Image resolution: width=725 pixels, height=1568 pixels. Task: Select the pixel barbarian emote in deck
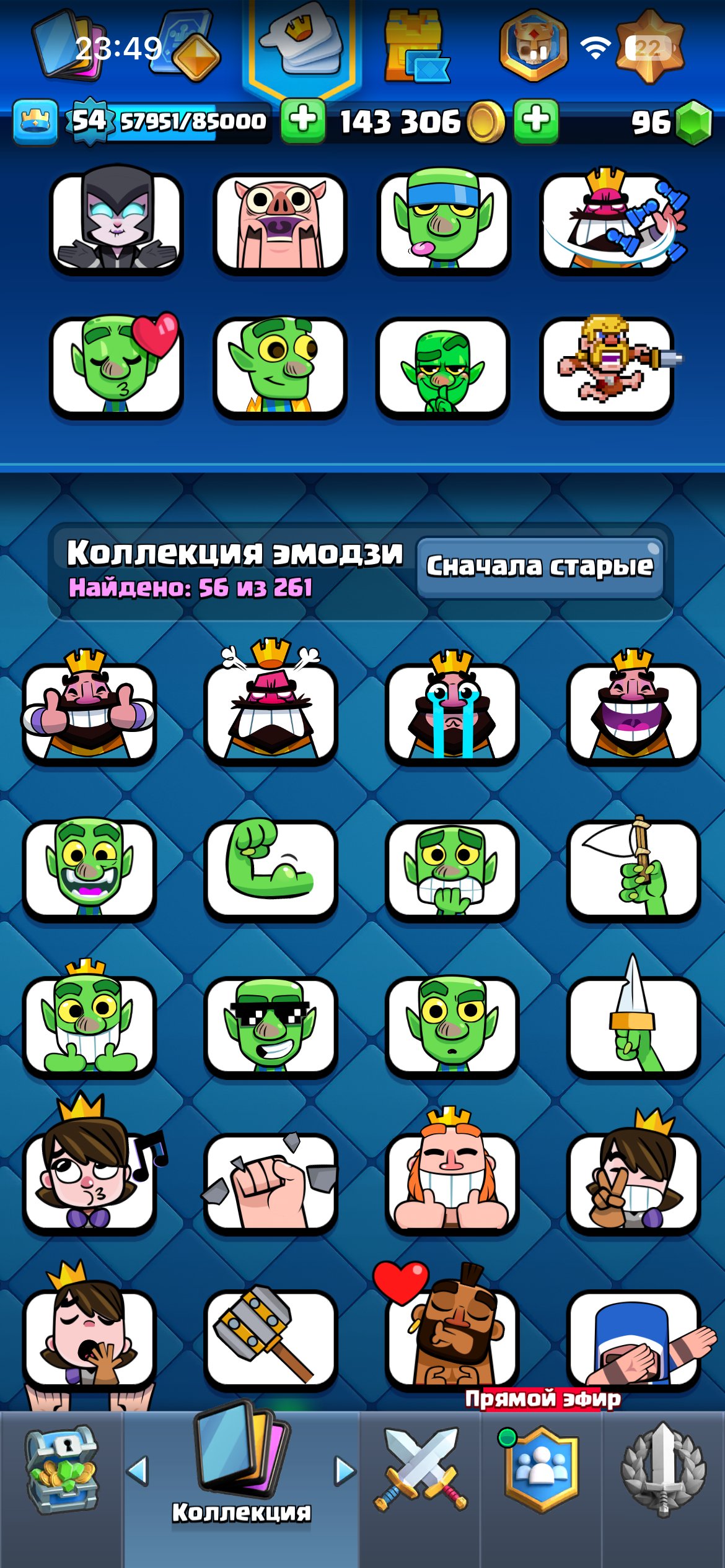click(x=609, y=365)
